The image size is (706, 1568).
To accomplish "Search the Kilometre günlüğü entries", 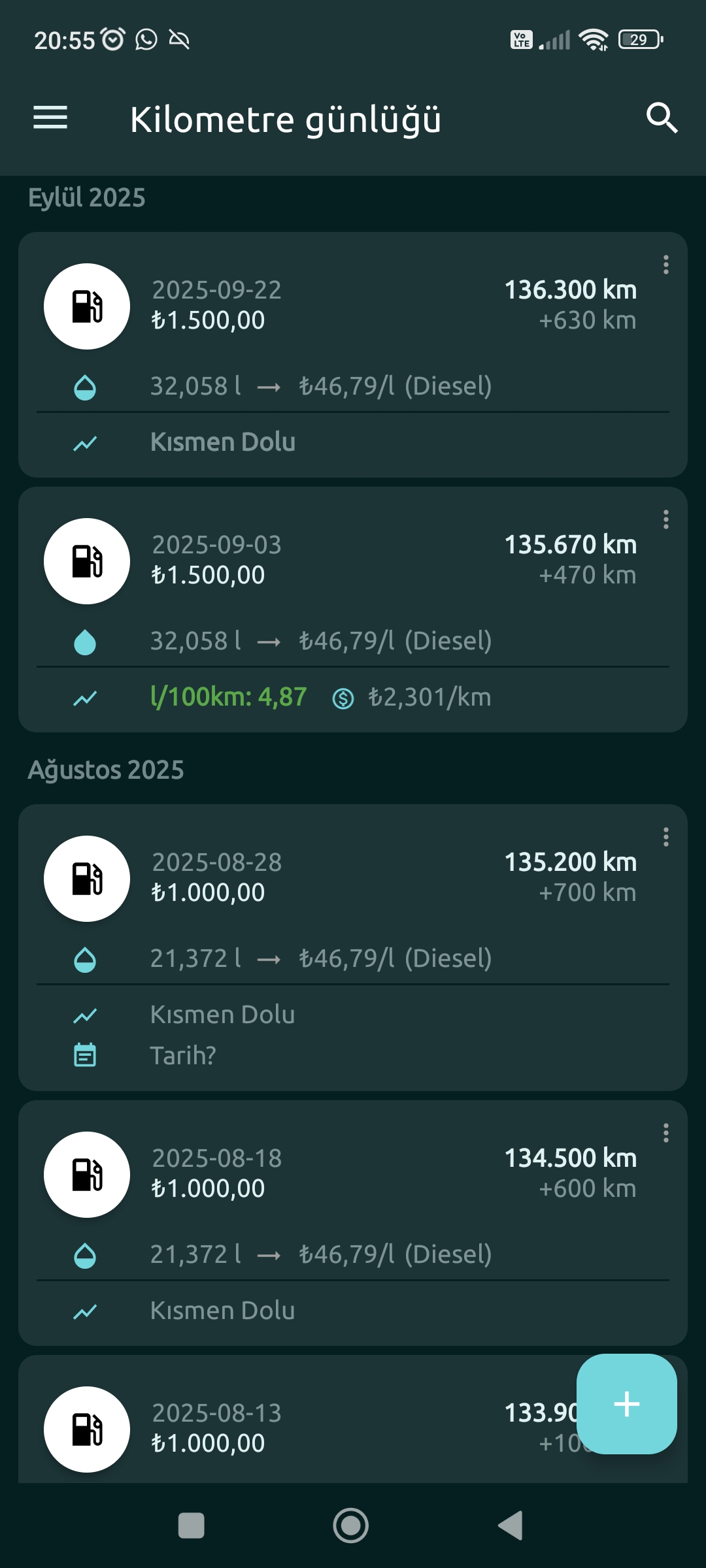I will [662, 118].
